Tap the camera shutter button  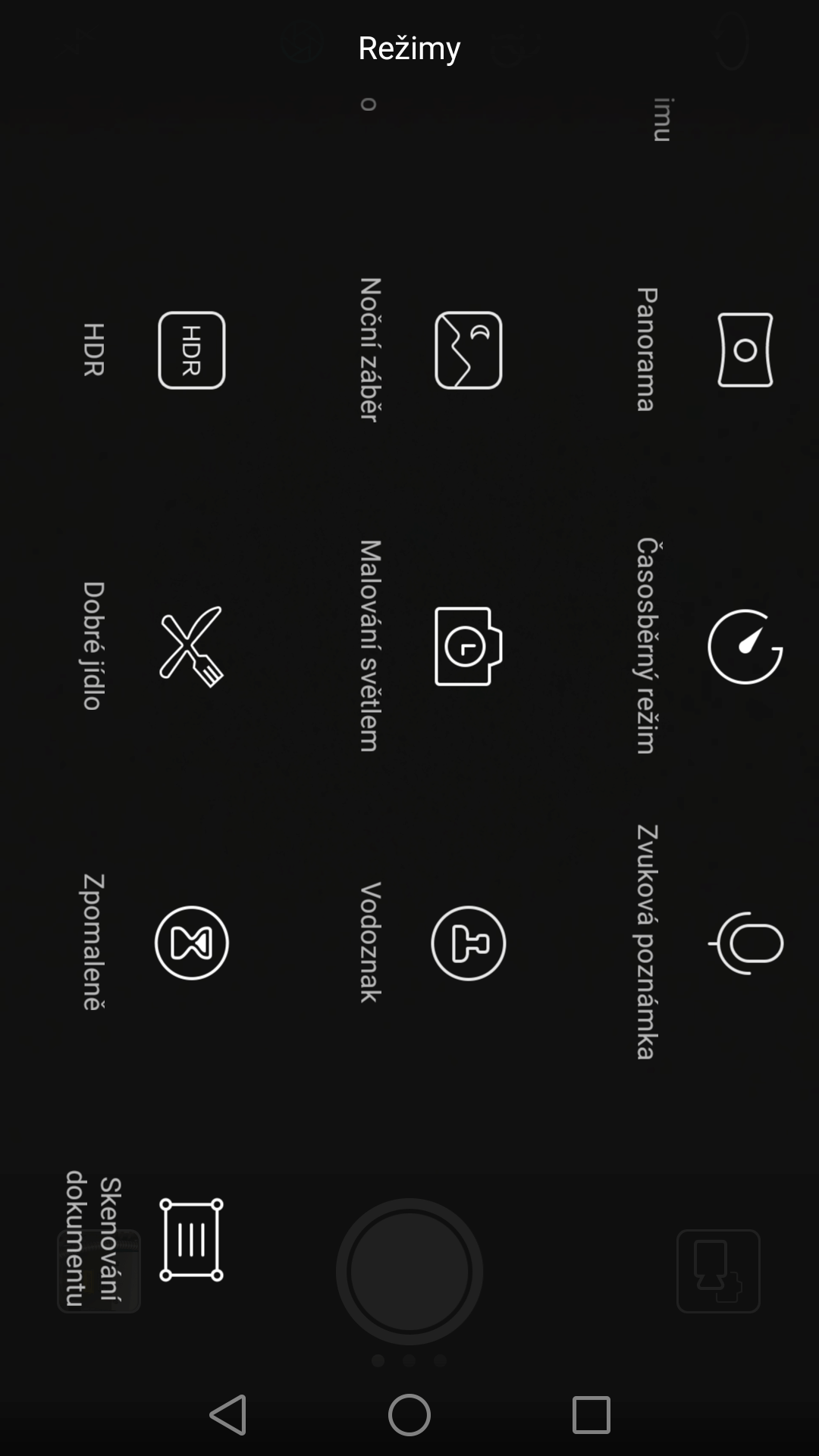(409, 1272)
